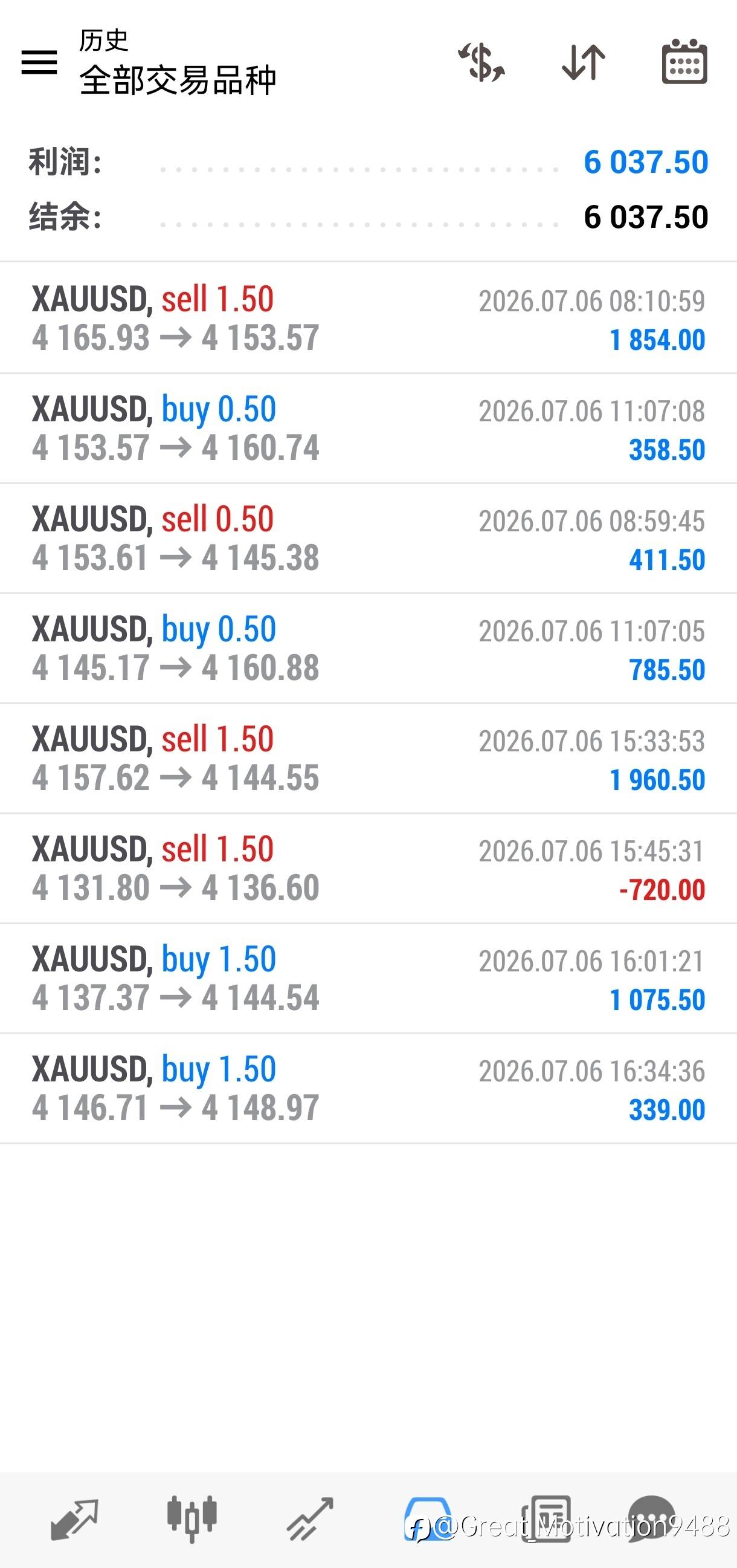This screenshot has width=737, height=1568.
Task: Open the calendar date range picker
Action: click(684, 62)
